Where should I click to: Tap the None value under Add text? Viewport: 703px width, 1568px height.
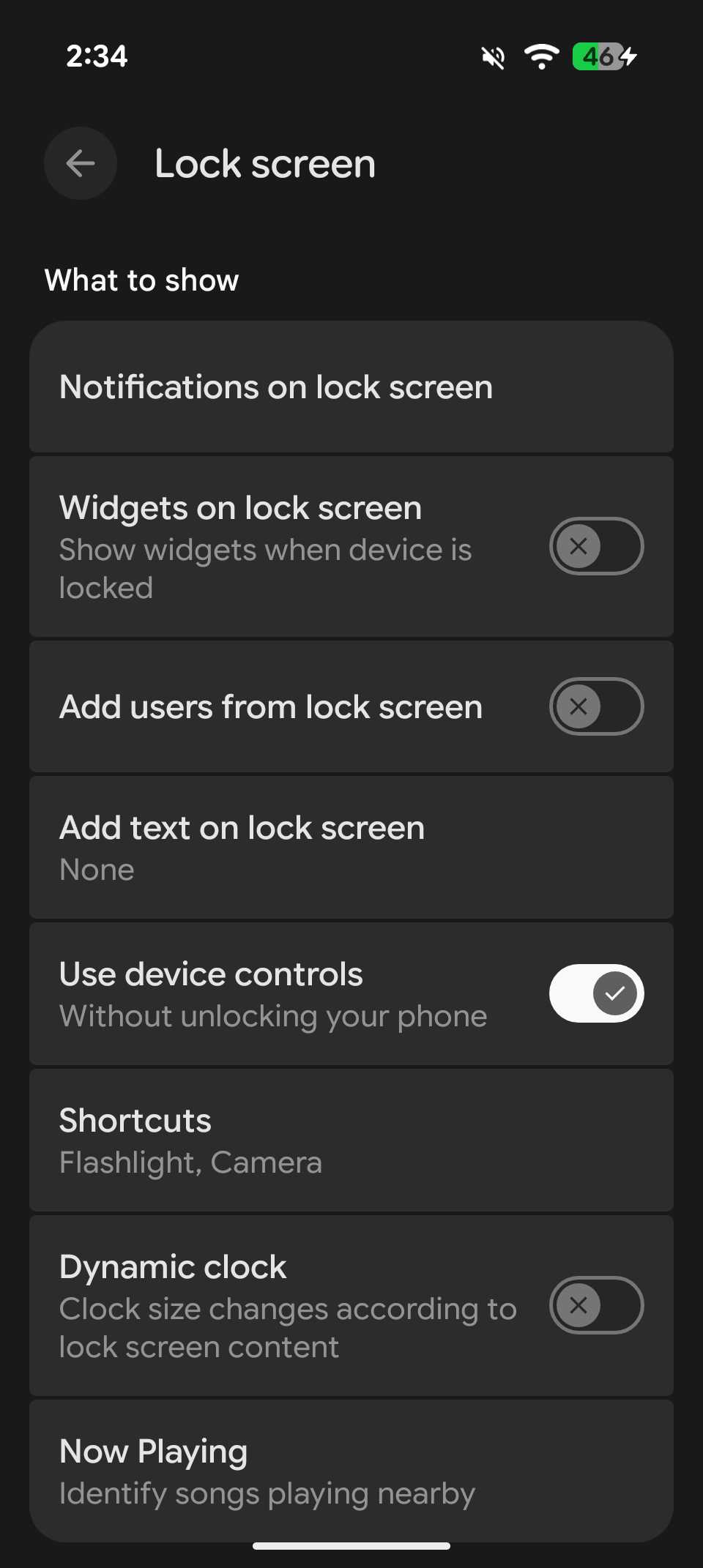96,869
